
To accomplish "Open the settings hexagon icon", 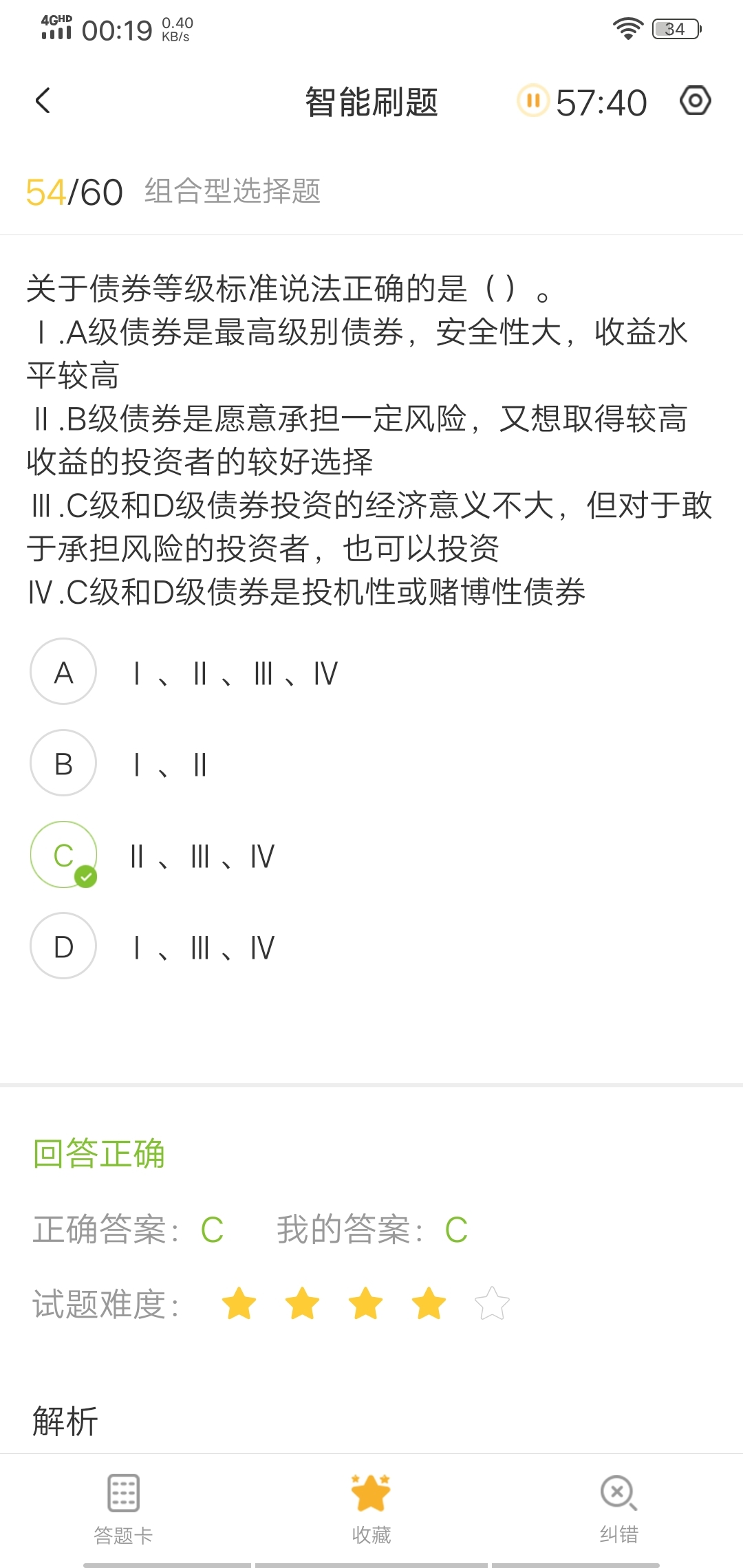I will 695,101.
